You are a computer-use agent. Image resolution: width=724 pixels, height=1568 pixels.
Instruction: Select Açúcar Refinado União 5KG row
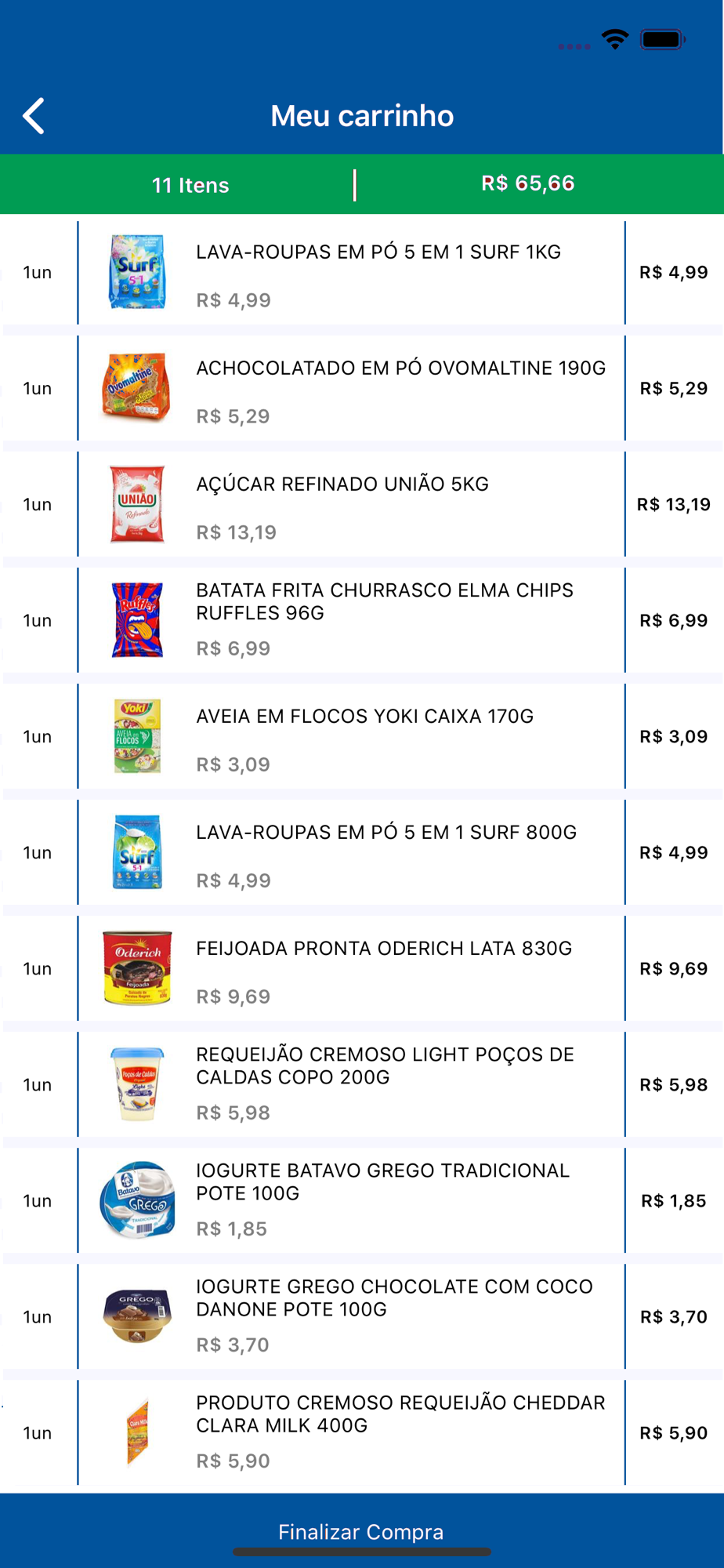(x=342, y=485)
